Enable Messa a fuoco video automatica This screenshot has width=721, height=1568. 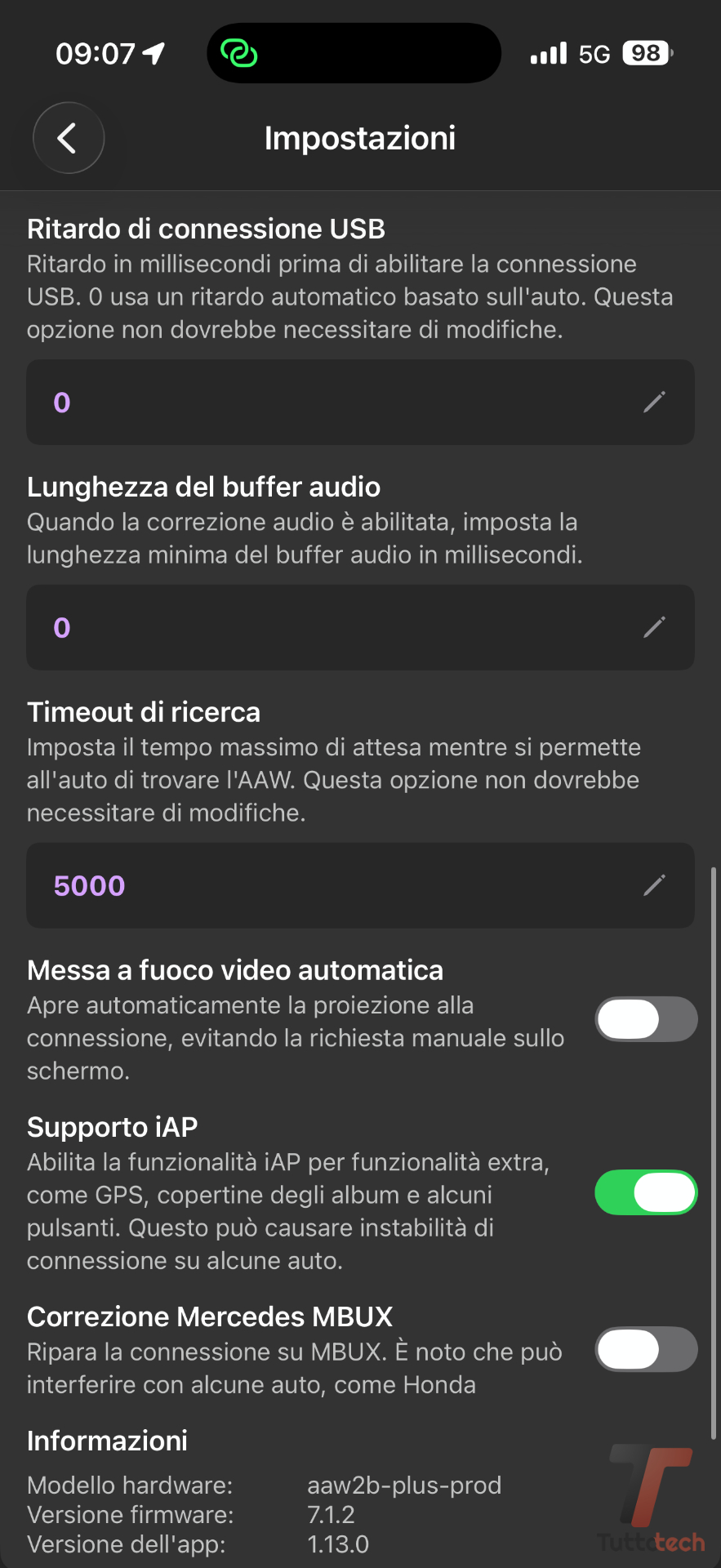(x=646, y=1019)
